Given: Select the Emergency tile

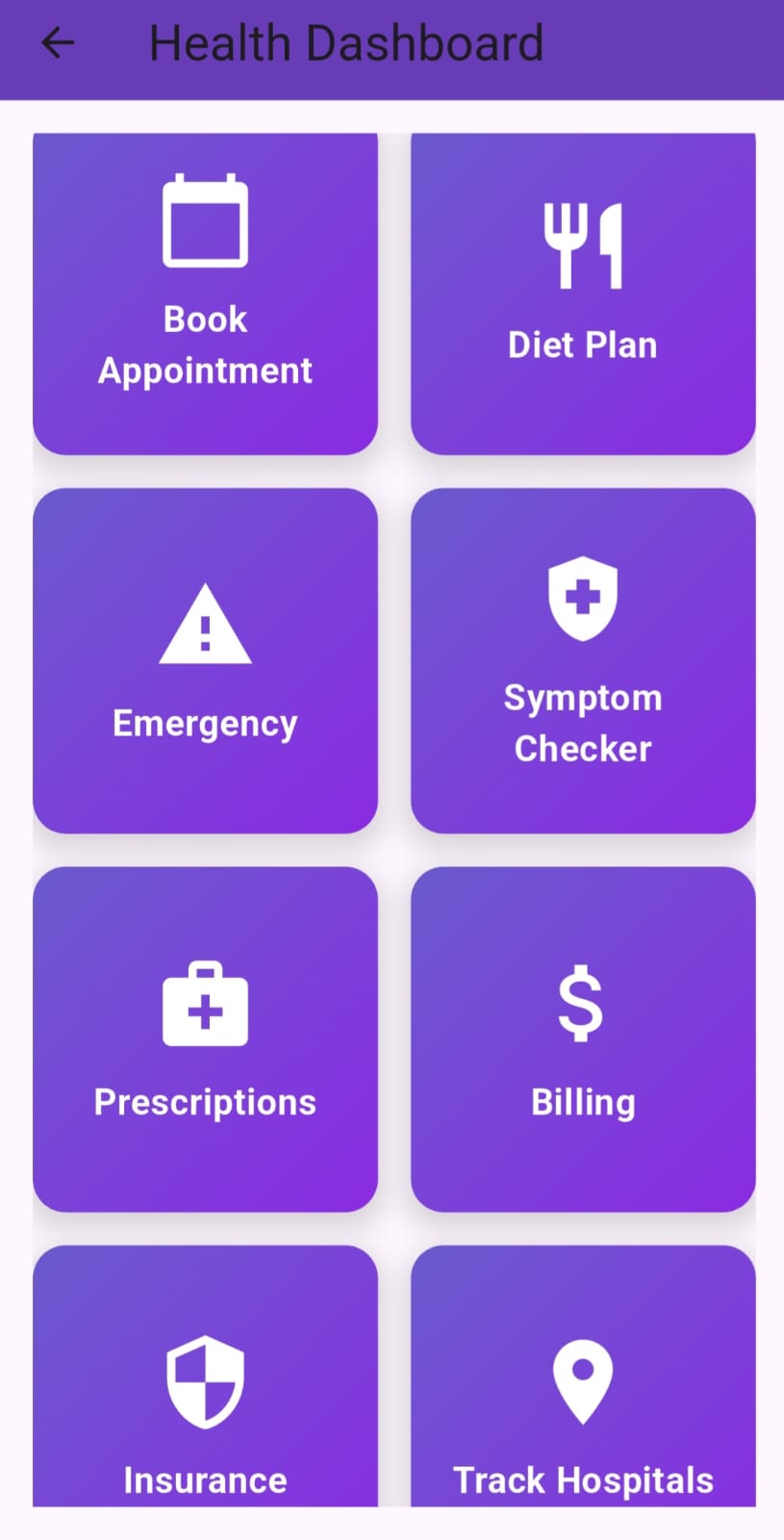Looking at the screenshot, I should [205, 660].
